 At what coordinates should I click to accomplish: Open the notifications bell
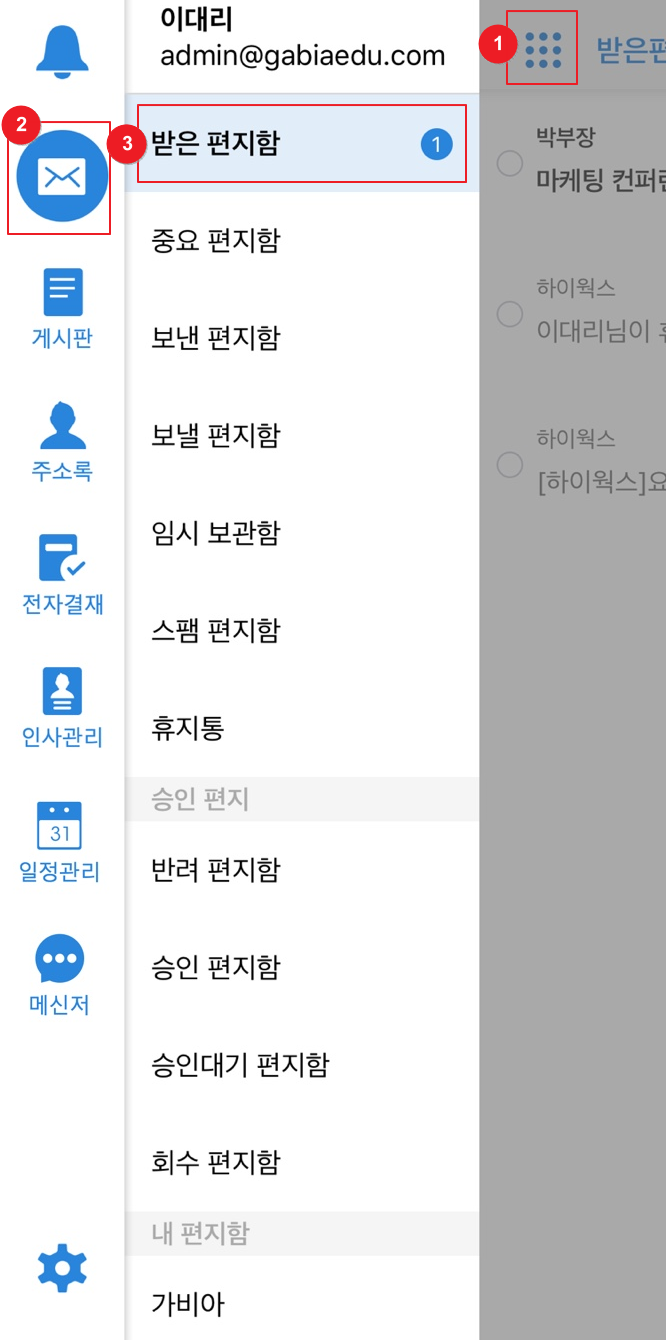62,52
